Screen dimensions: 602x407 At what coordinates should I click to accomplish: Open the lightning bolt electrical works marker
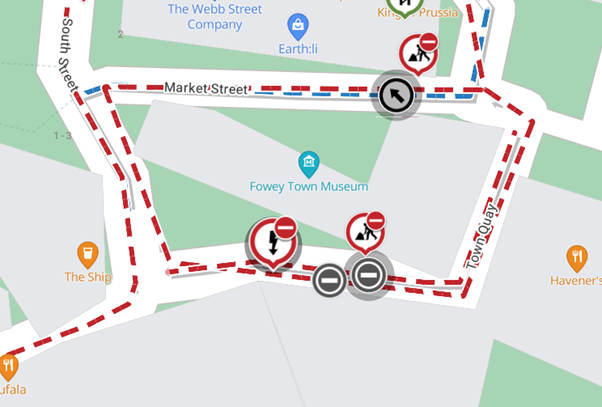click(273, 241)
